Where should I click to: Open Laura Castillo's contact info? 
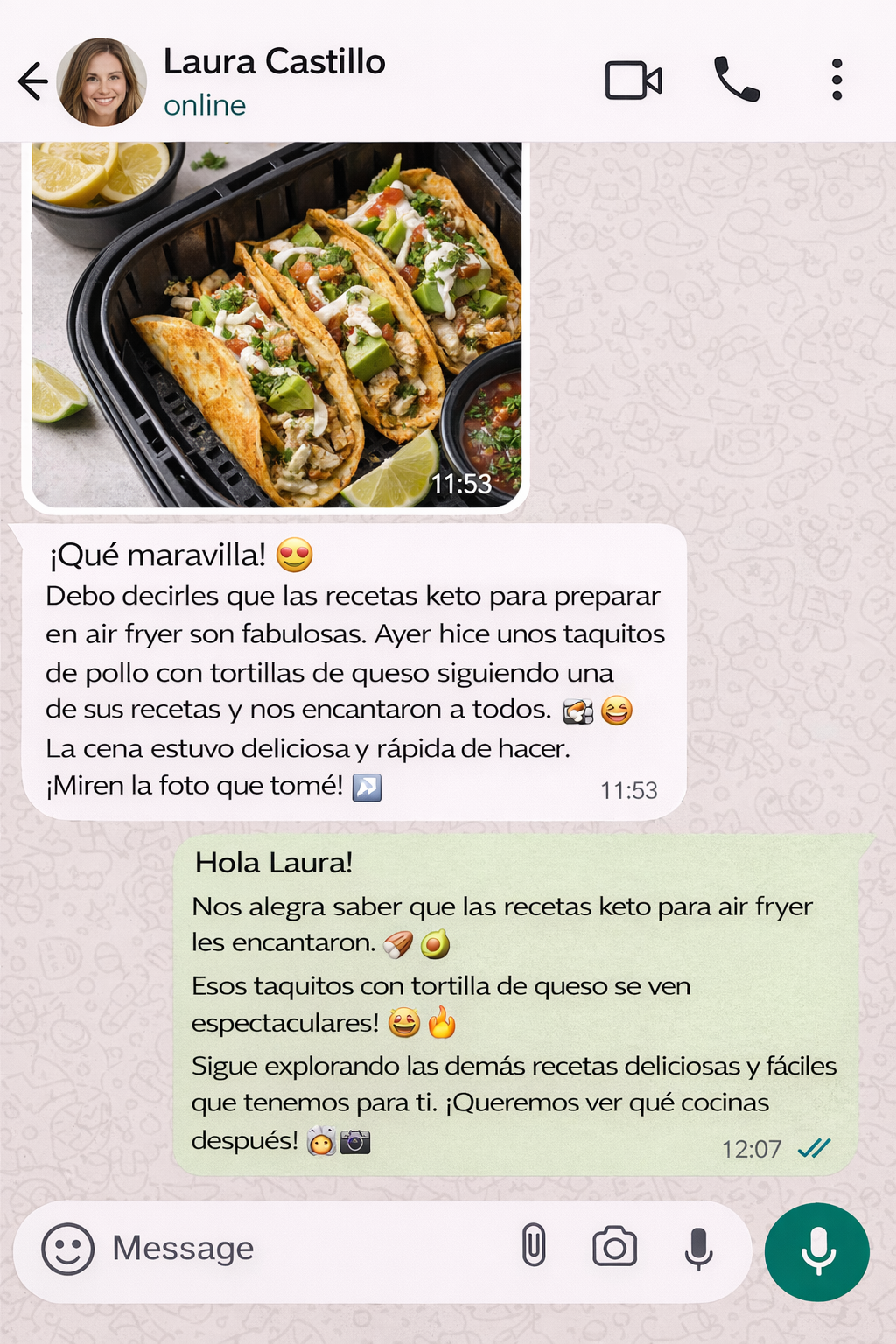(274, 80)
